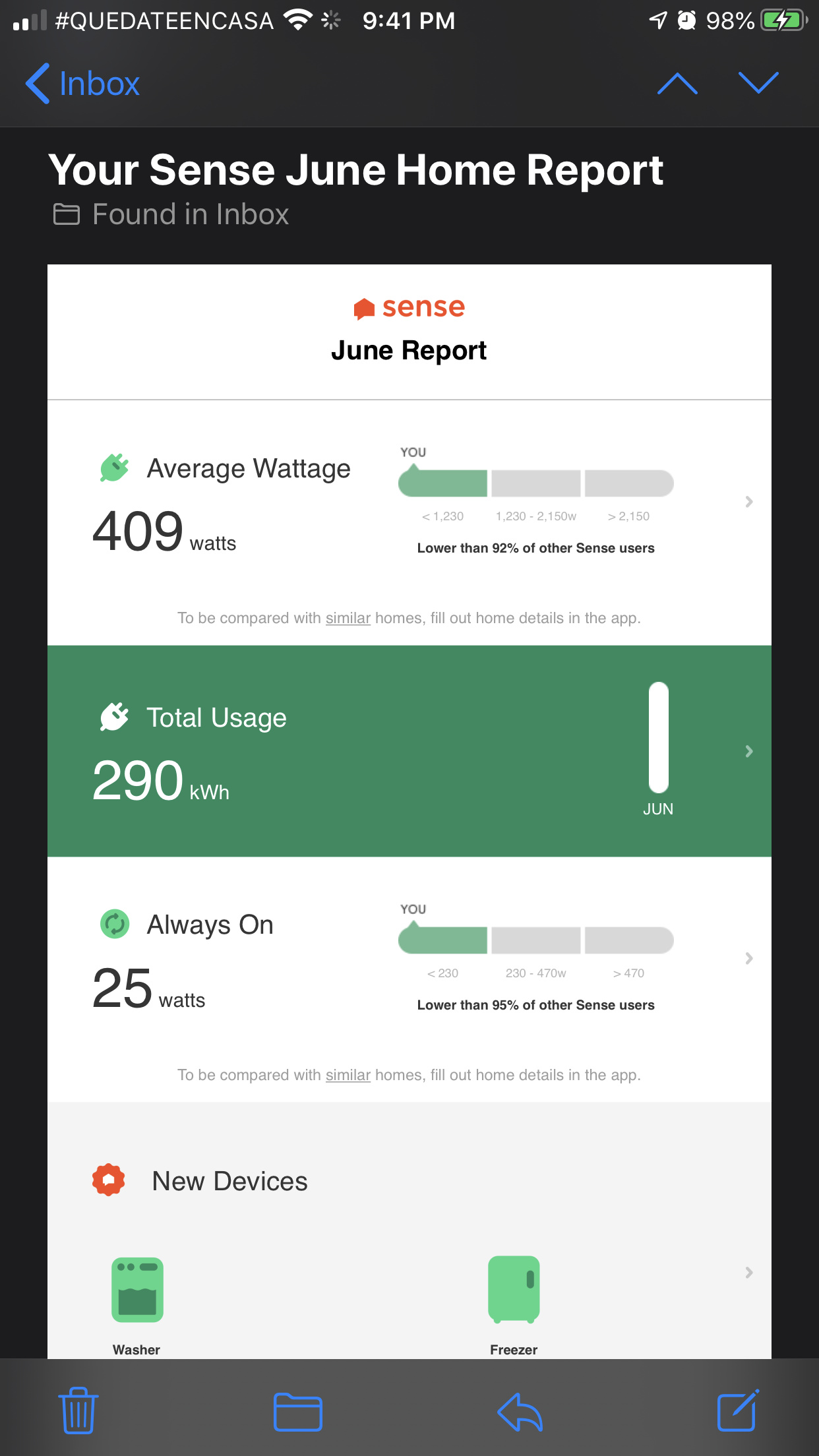Jump to previous message with up arrow
Image resolution: width=819 pixels, height=1456 pixels.
point(677,84)
